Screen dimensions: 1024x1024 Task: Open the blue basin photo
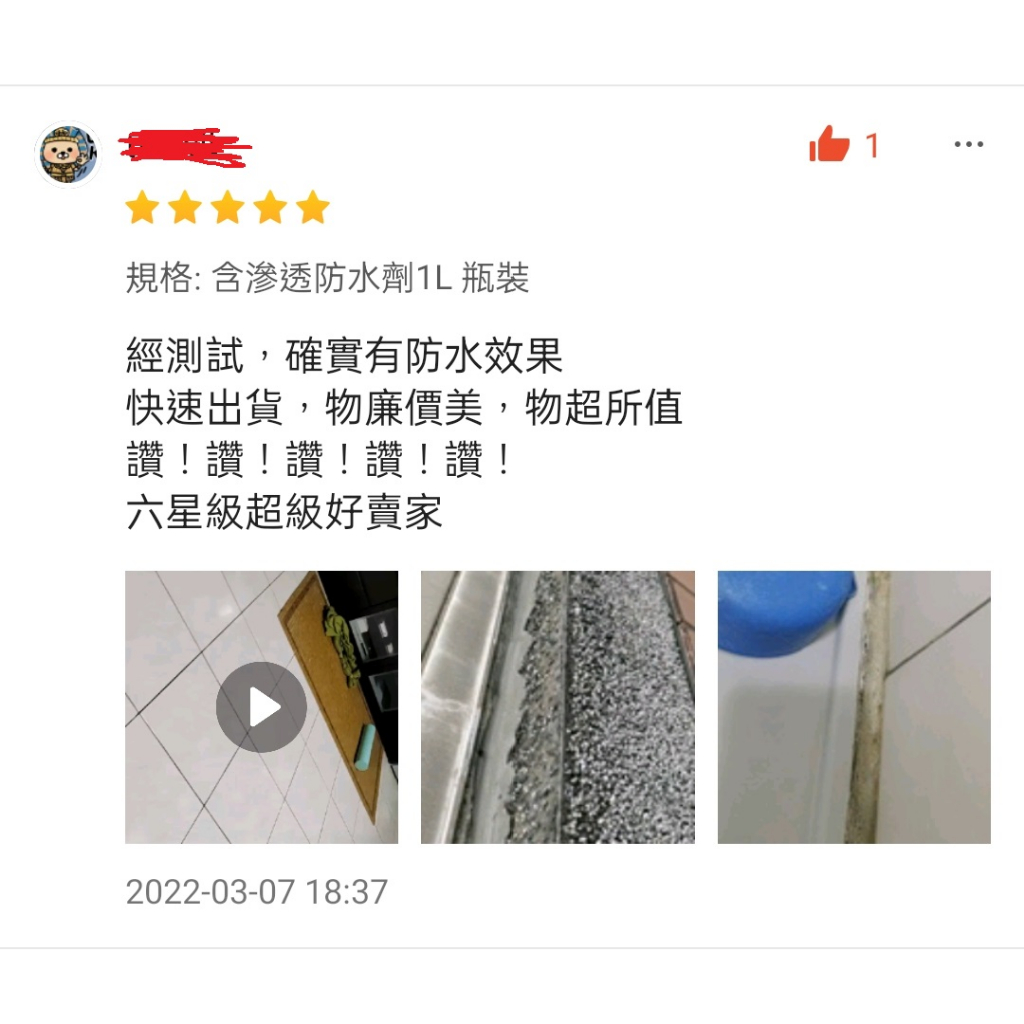(x=854, y=707)
